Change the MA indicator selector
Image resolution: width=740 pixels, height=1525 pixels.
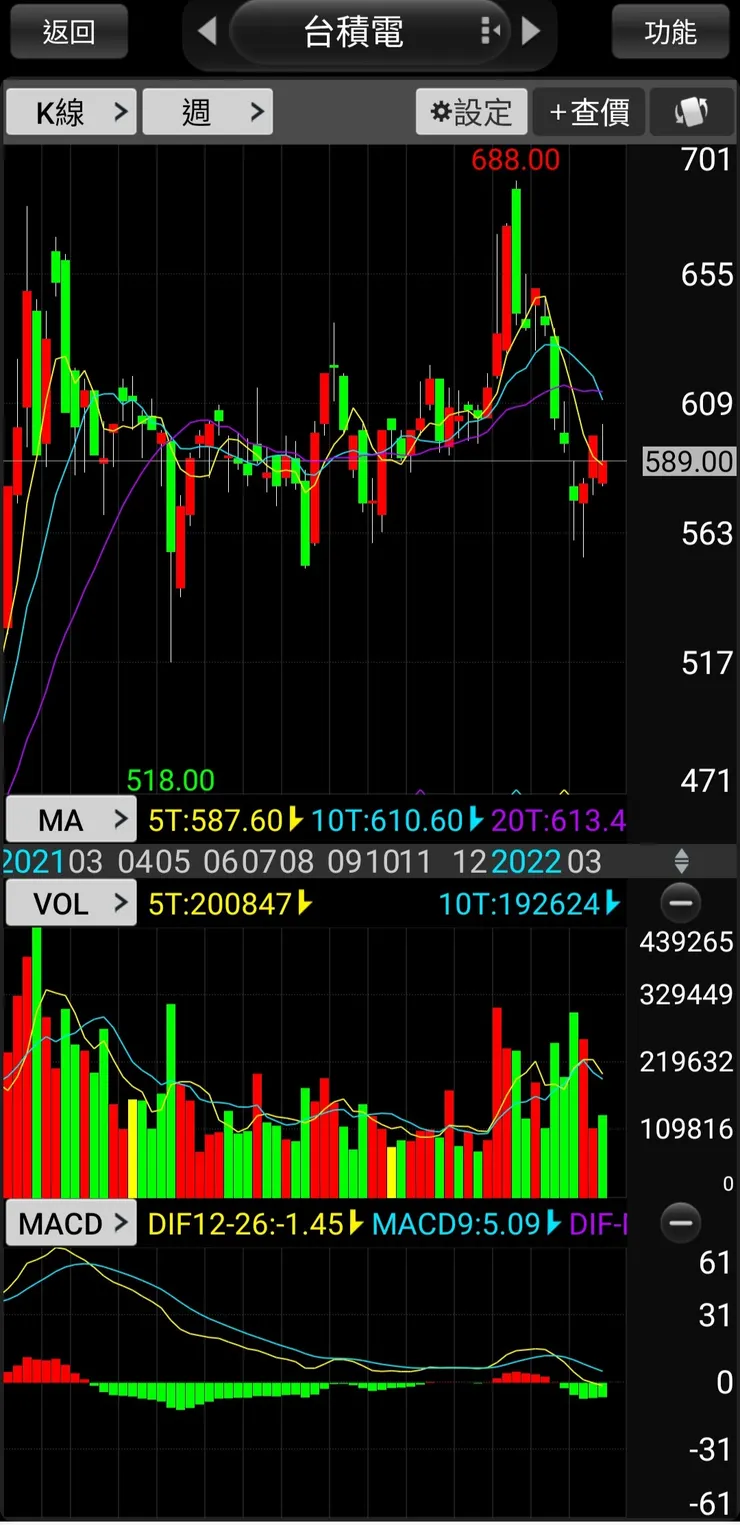click(72, 821)
